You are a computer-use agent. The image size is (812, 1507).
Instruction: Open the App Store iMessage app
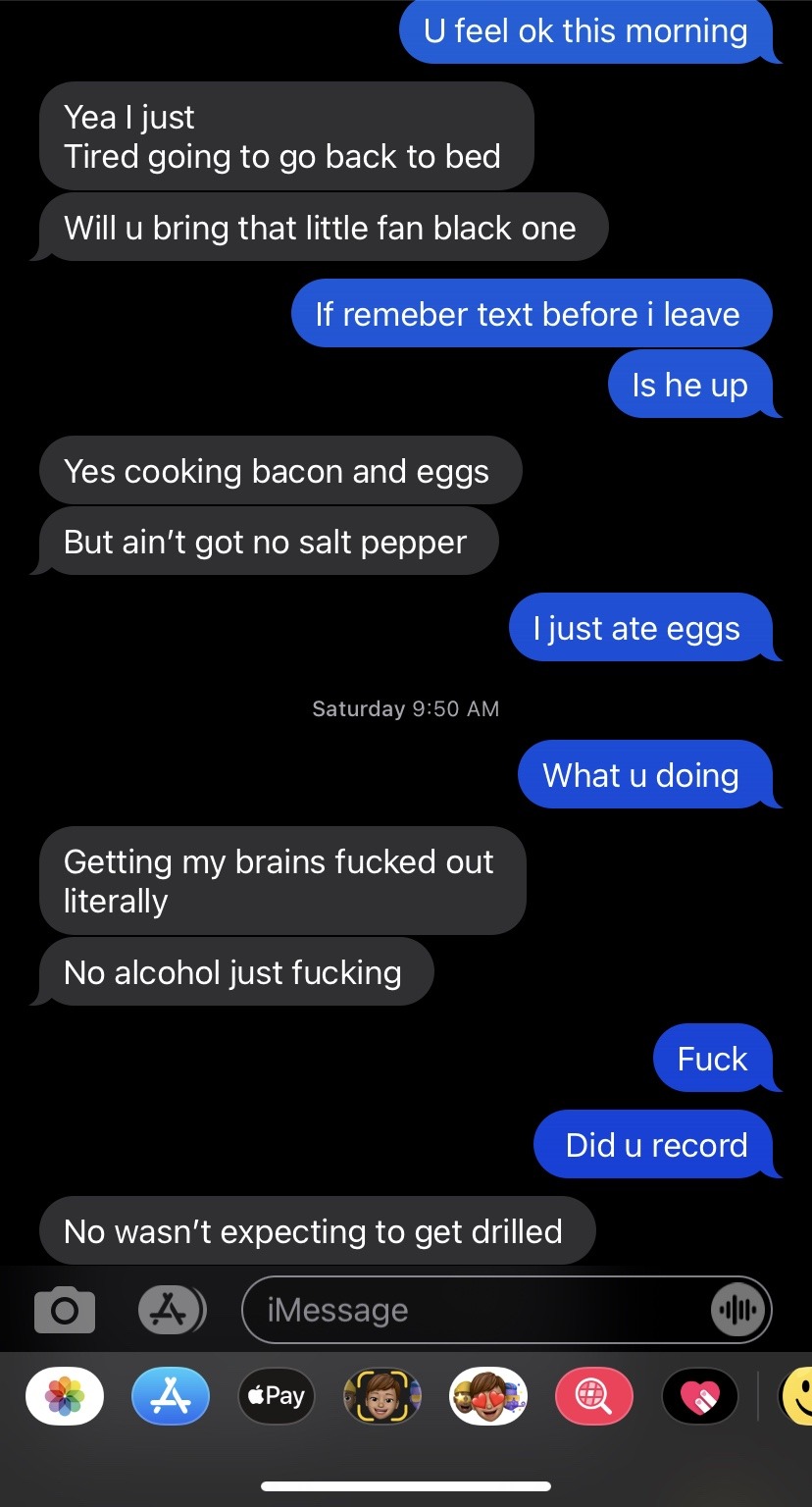click(x=171, y=1395)
